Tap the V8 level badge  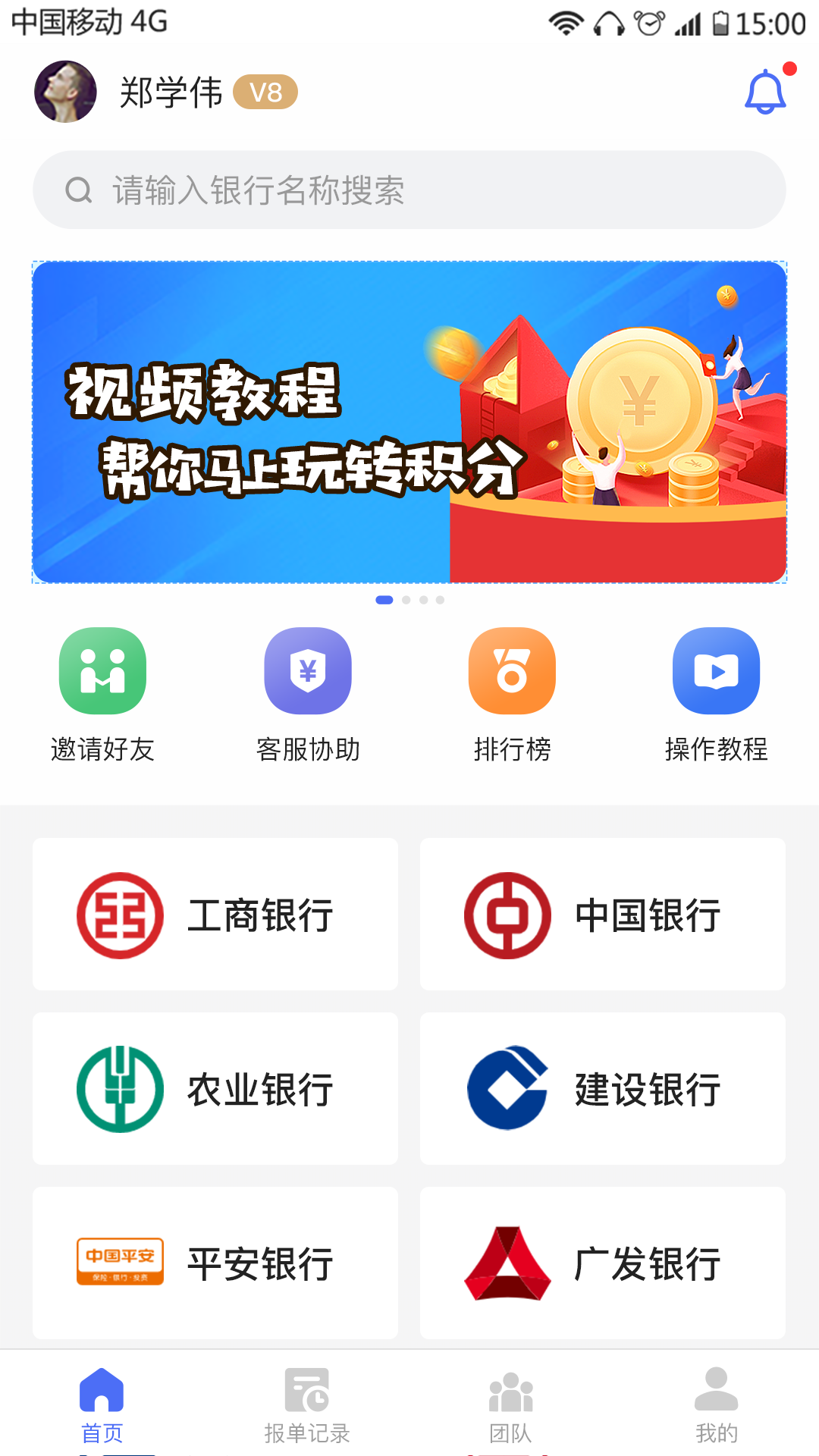(x=265, y=93)
